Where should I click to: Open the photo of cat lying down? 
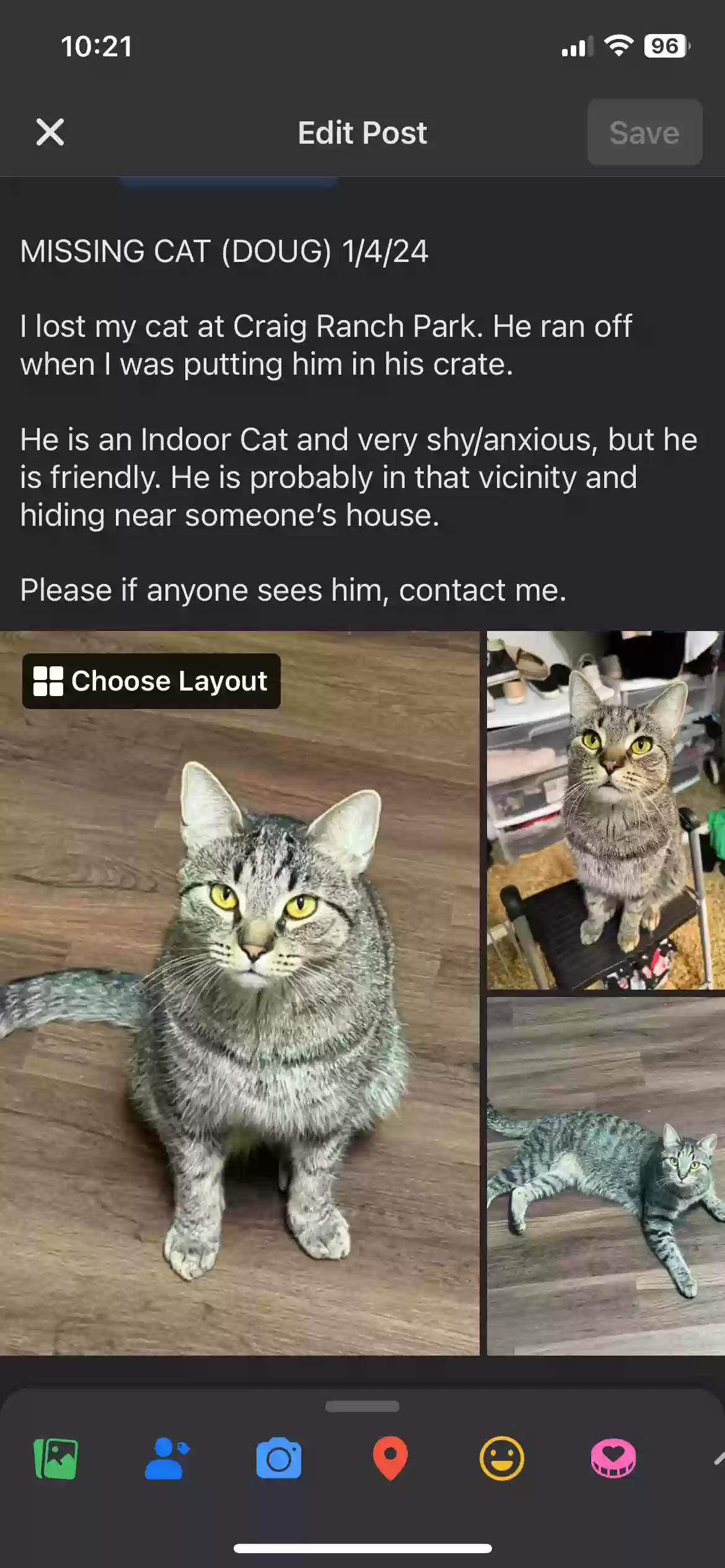pyautogui.click(x=605, y=1177)
